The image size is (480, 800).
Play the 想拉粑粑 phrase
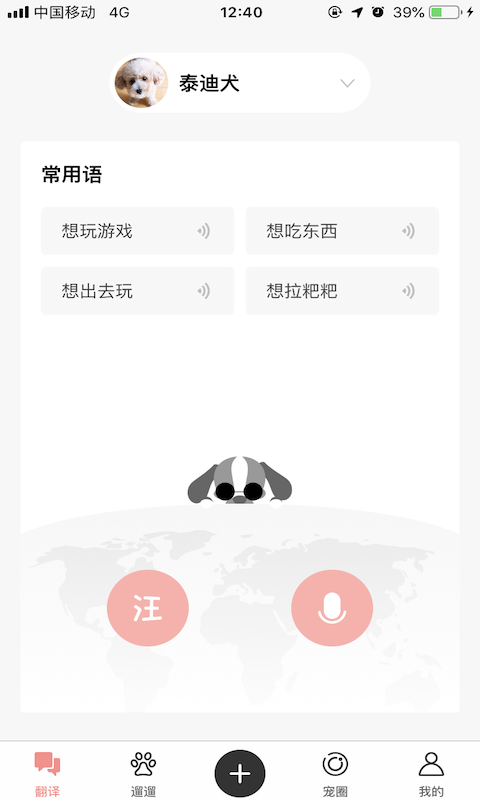[342, 291]
